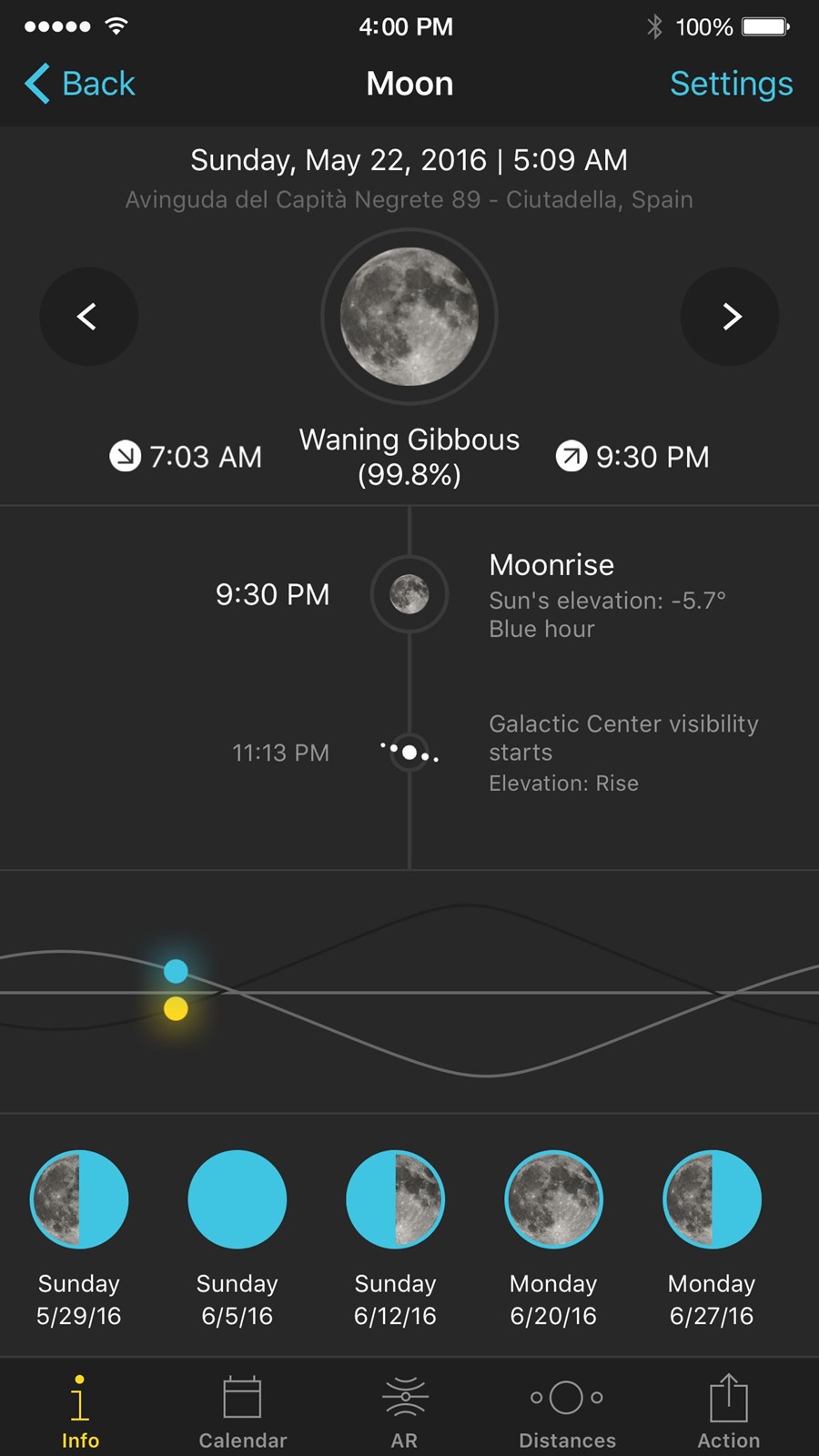Advance to the next day arrow
Screen dimensions: 819x1456
[x=730, y=317]
